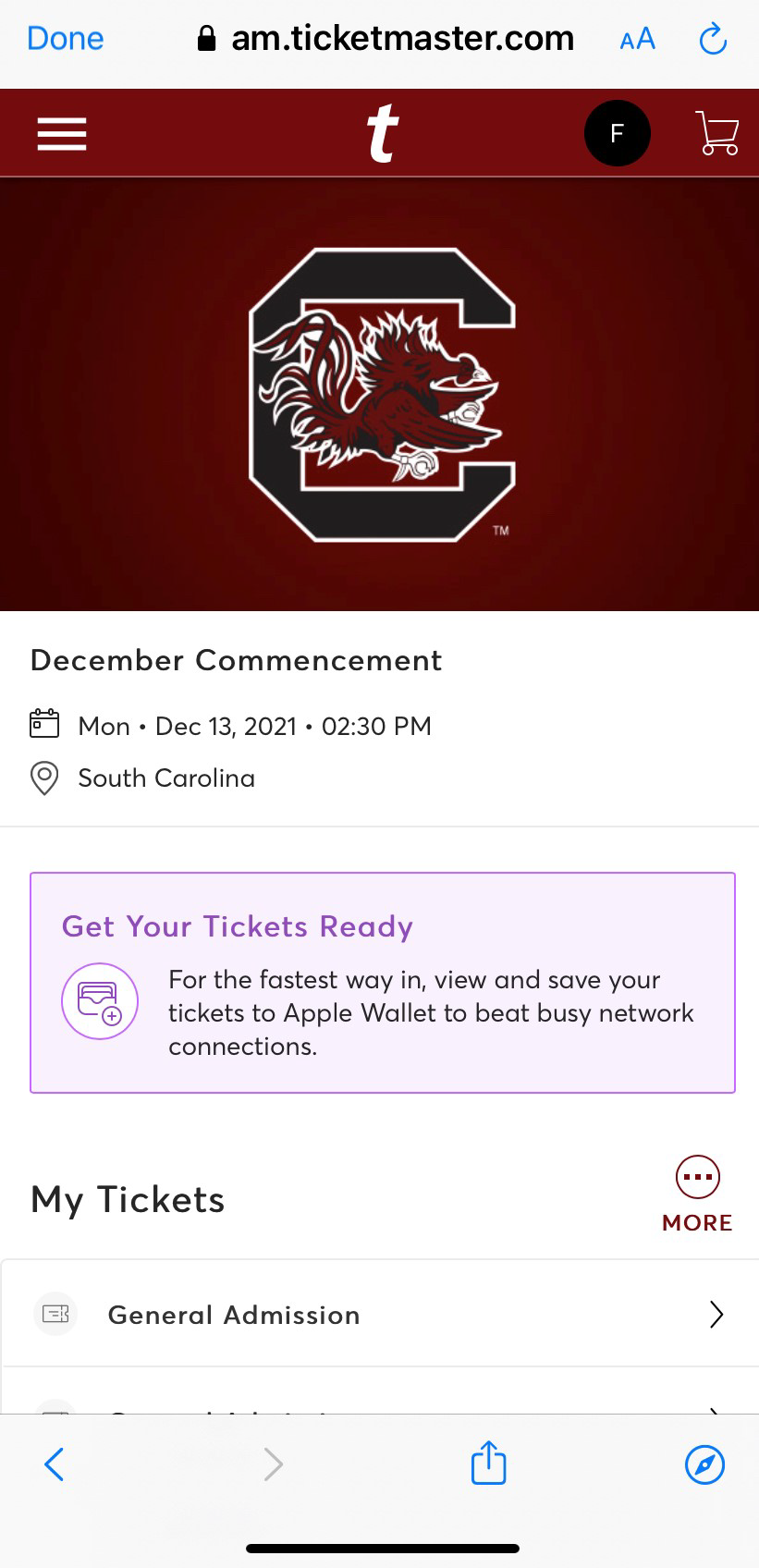The height and width of the screenshot is (1568, 759).
Task: Open the Get Your Tickets Ready banner
Action: point(383,983)
